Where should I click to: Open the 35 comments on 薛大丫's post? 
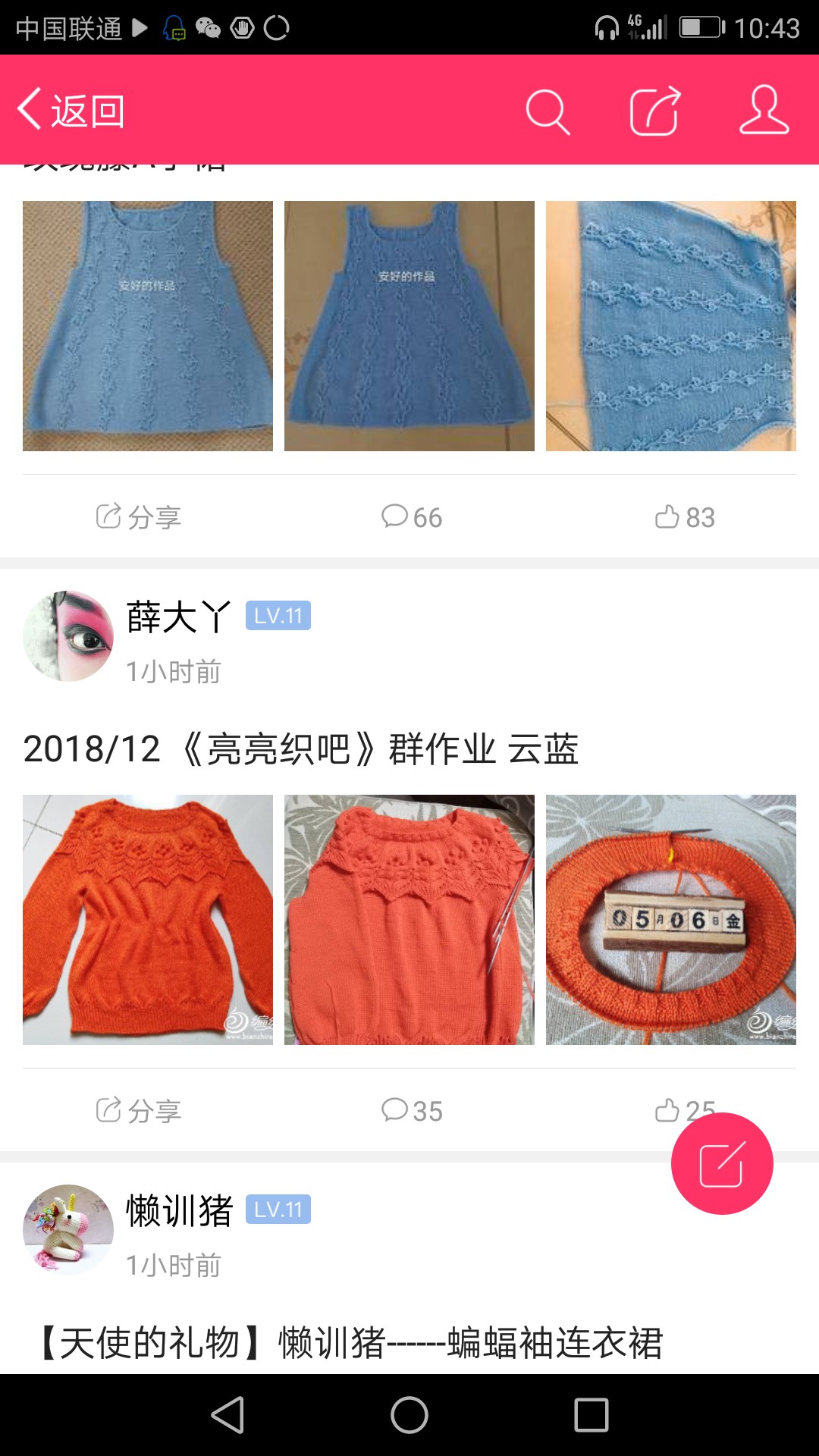point(412,1111)
